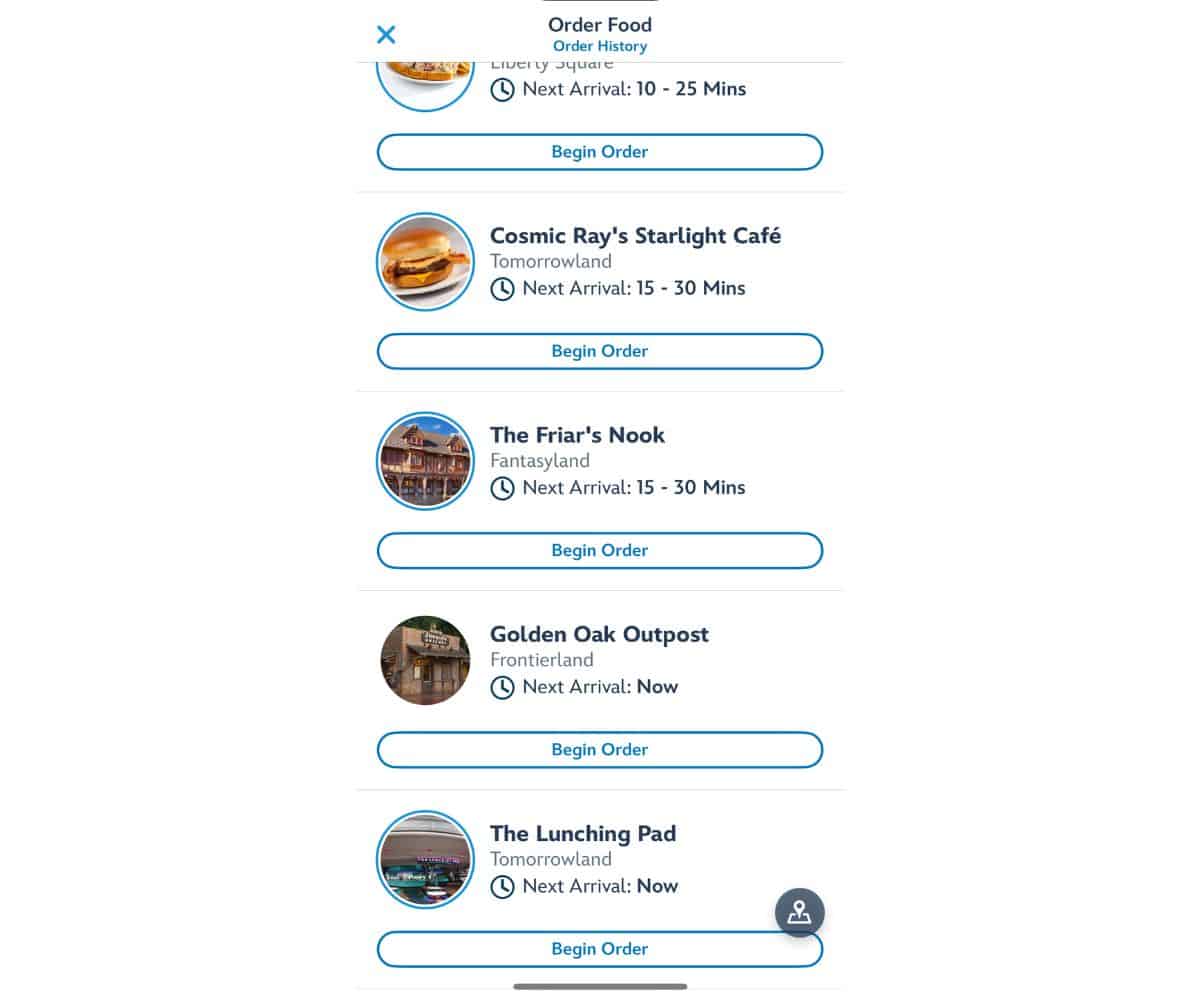Open the map view floating button
Screen dimensions: 1200x1000
799,912
